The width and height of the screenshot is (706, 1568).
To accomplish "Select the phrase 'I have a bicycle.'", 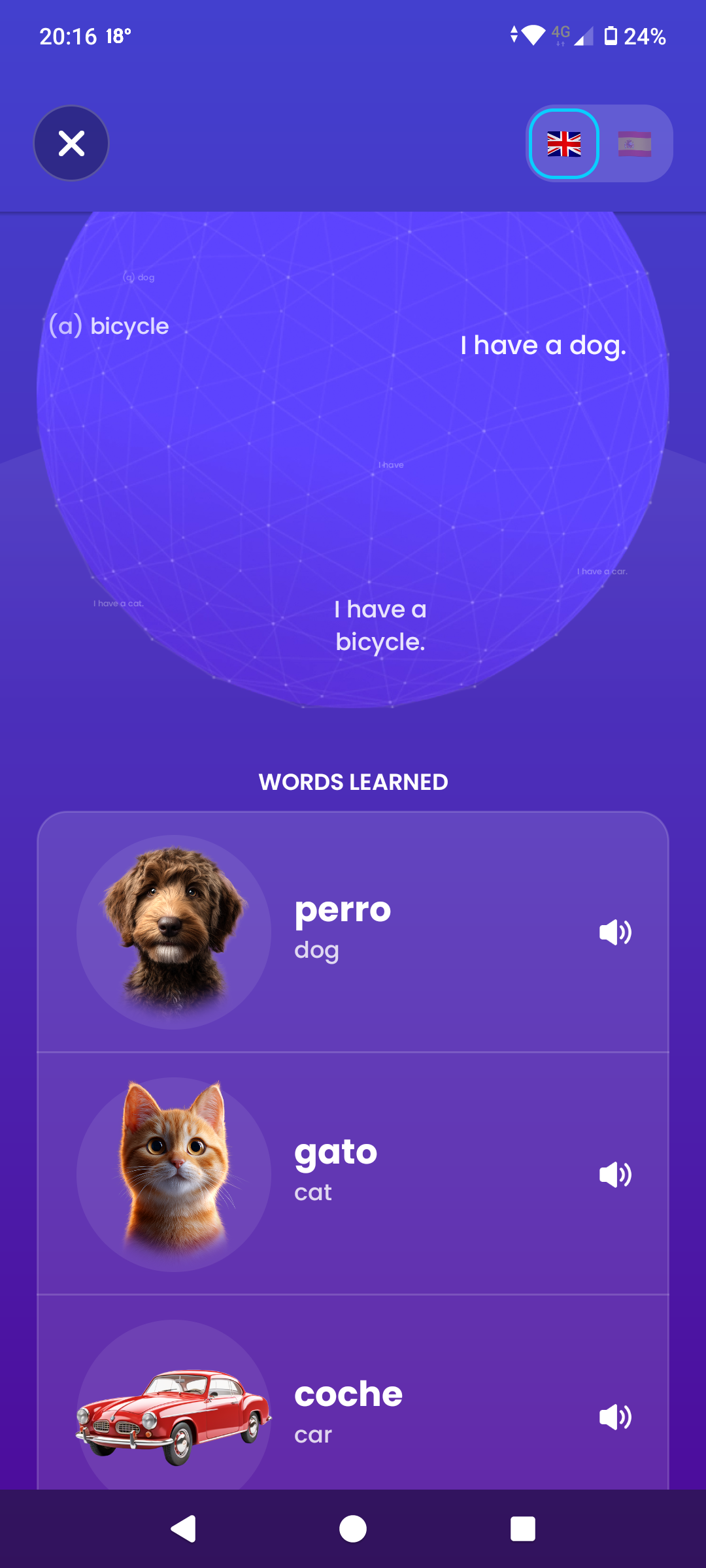I will (x=380, y=625).
